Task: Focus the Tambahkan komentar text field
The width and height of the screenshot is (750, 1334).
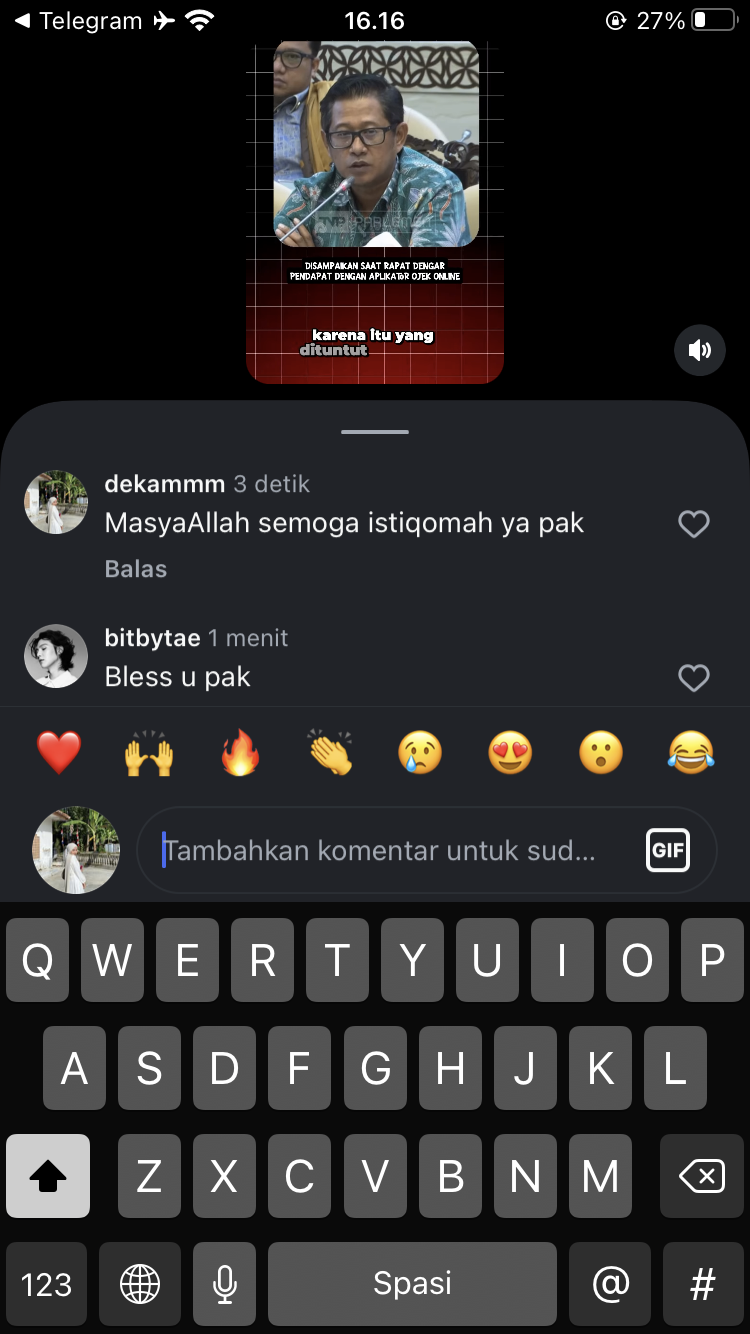Action: point(390,851)
